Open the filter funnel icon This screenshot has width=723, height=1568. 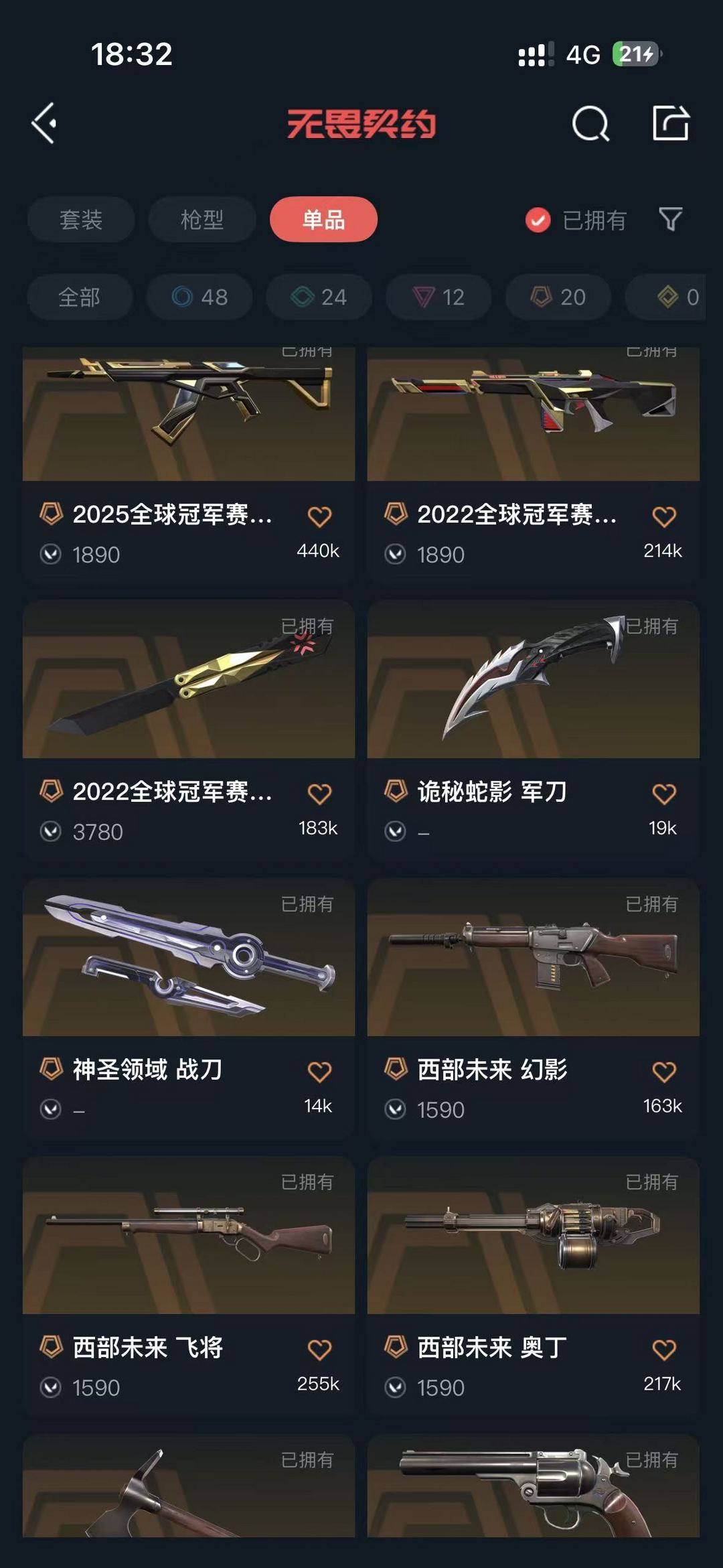coord(670,219)
